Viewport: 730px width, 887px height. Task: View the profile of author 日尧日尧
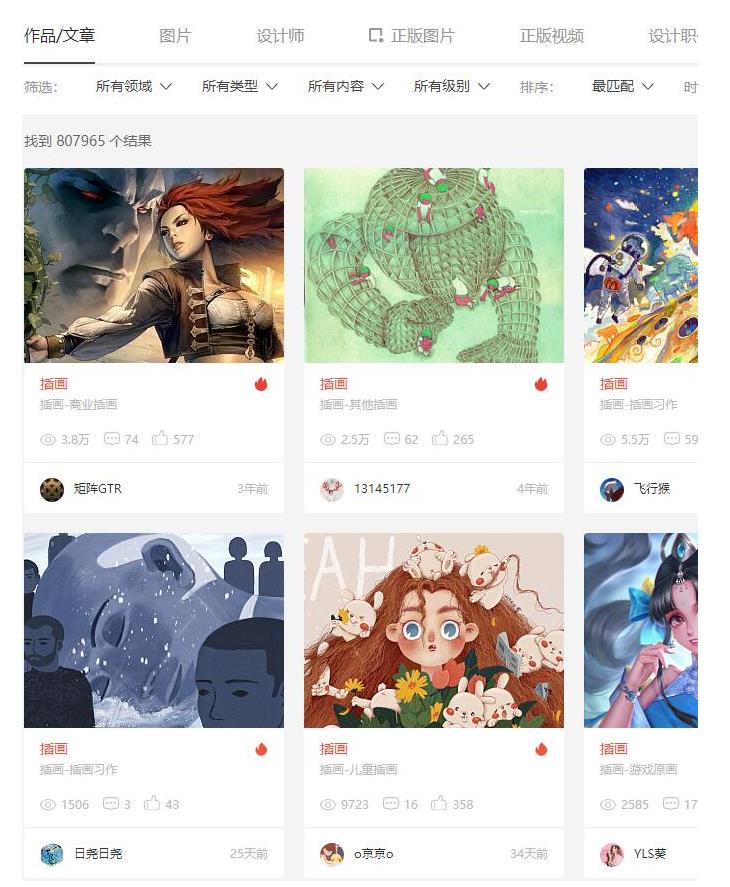[x=98, y=854]
